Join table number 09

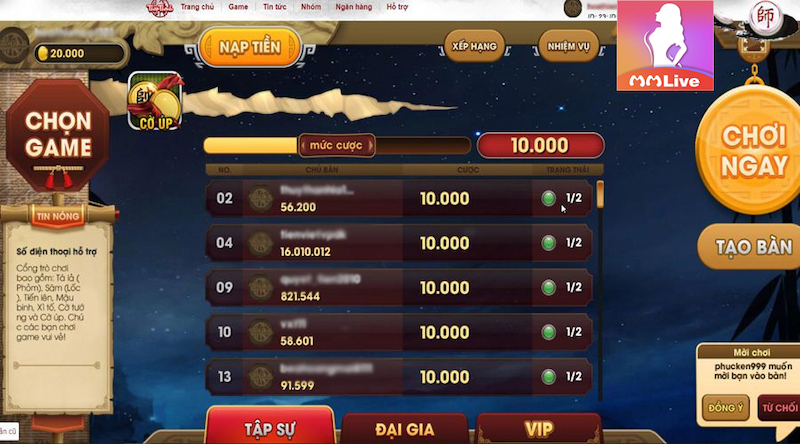[x=400, y=288]
